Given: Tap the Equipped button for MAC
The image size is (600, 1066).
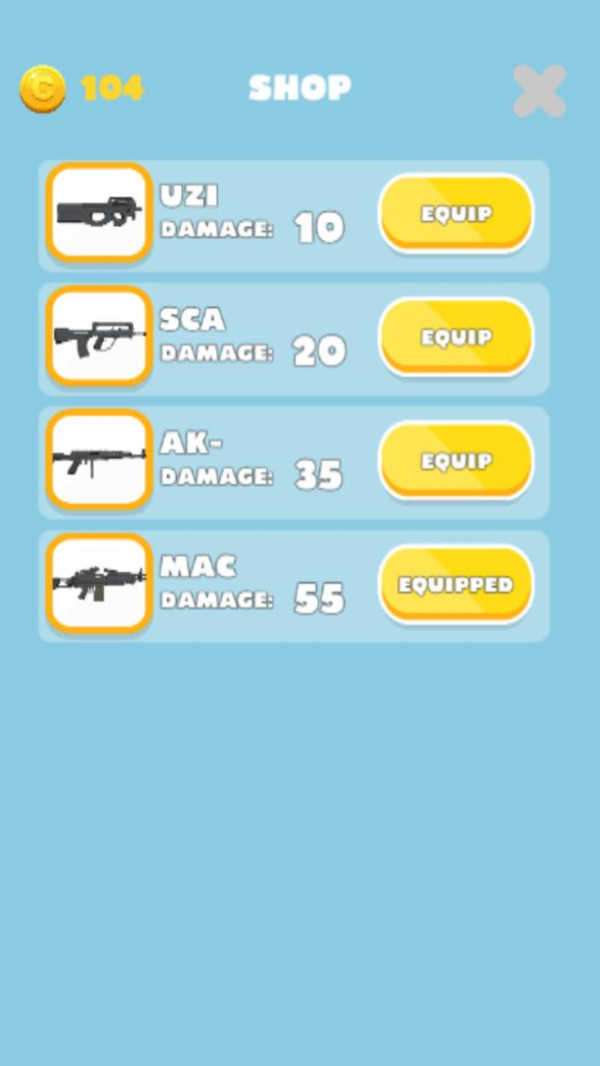Looking at the screenshot, I should tap(455, 585).
